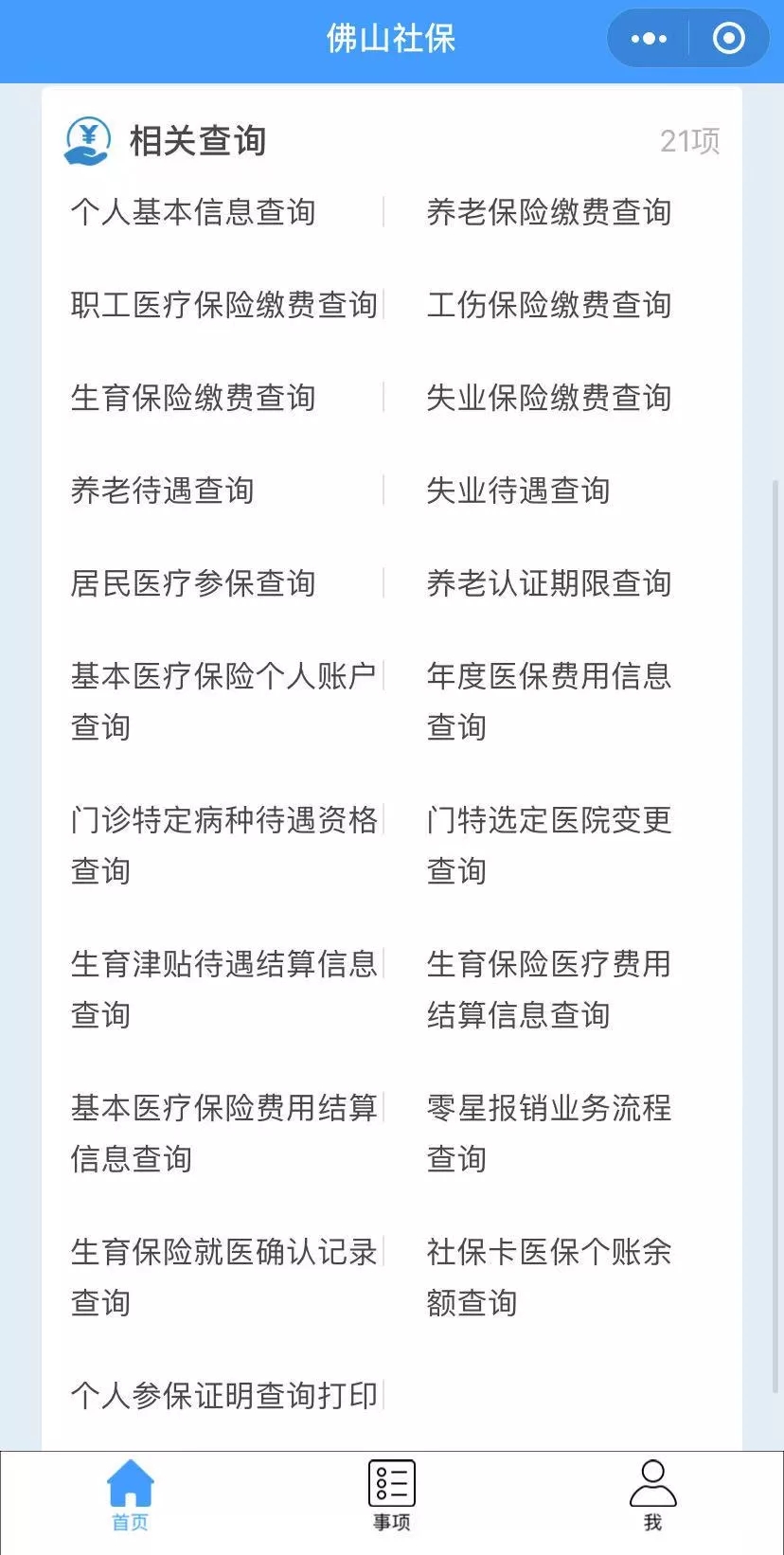
Task: Open 失业待遇查询
Action: [518, 491]
